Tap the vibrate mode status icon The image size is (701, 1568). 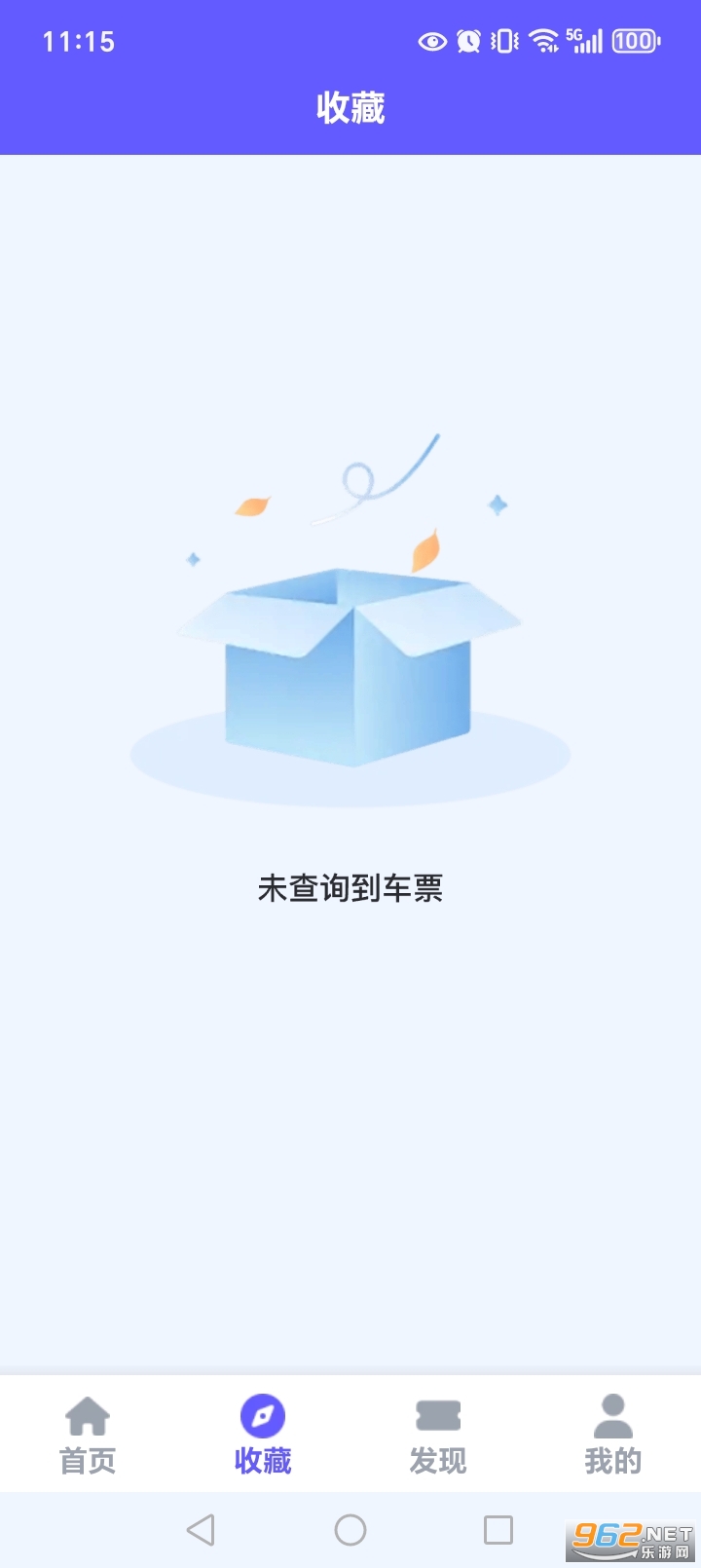pos(502,41)
